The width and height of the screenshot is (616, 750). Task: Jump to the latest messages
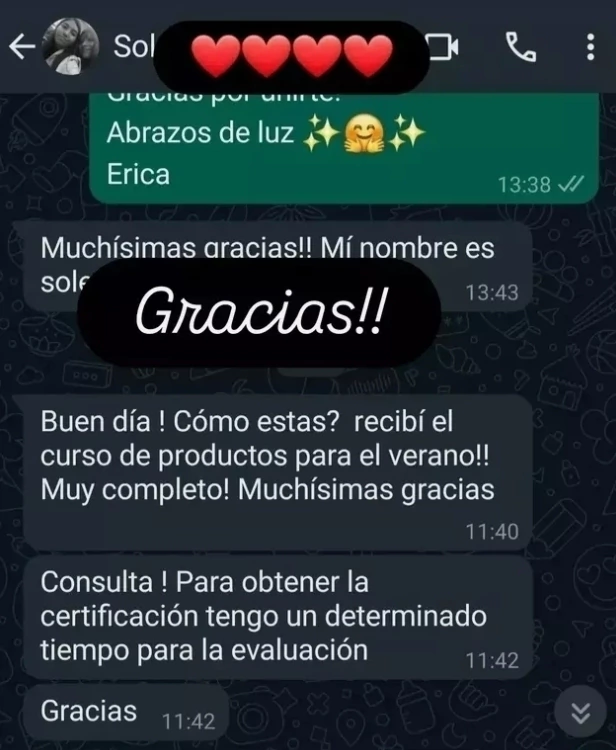(x=579, y=713)
